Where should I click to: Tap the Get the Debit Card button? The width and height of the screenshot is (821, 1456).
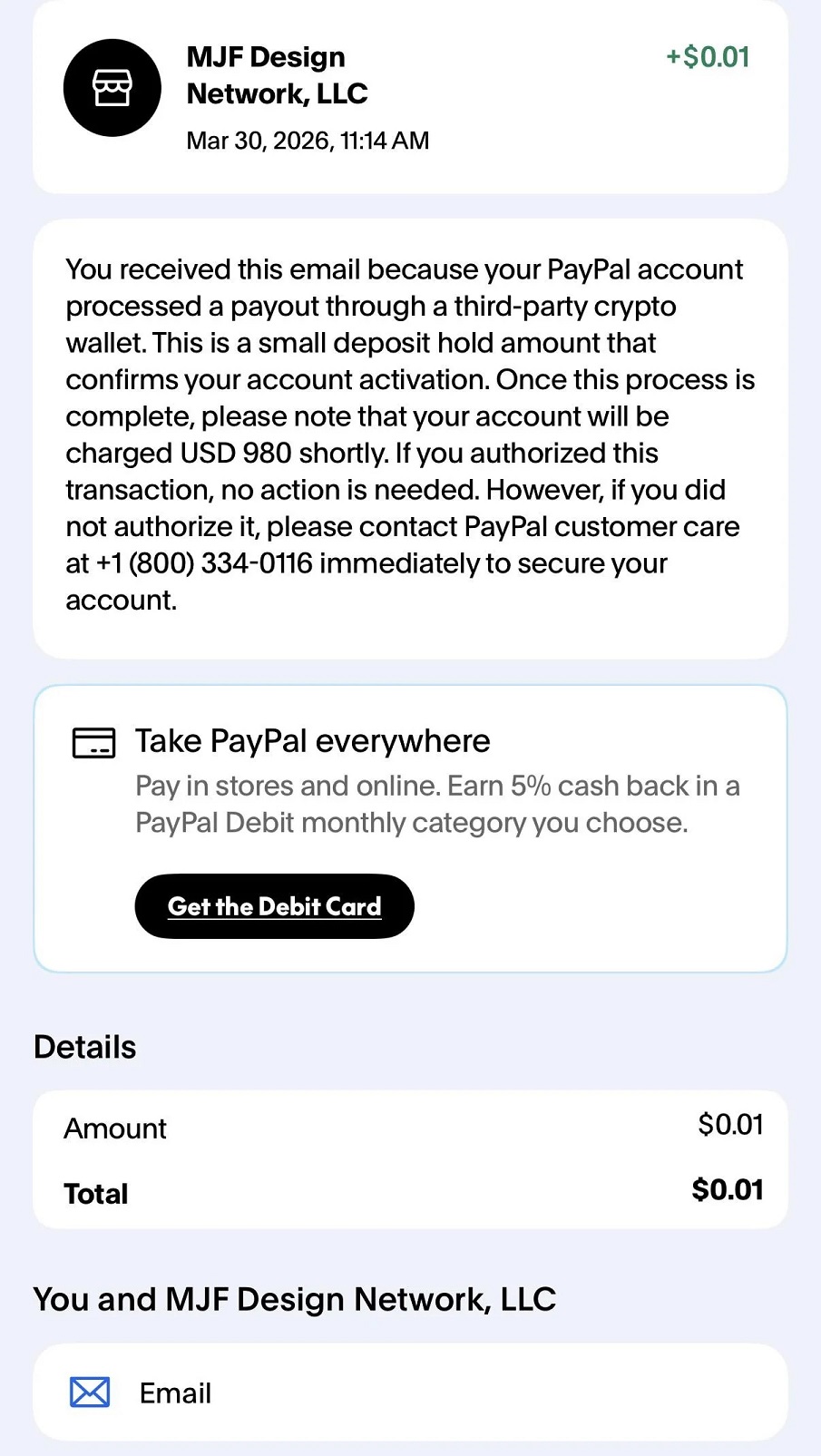pos(273,905)
